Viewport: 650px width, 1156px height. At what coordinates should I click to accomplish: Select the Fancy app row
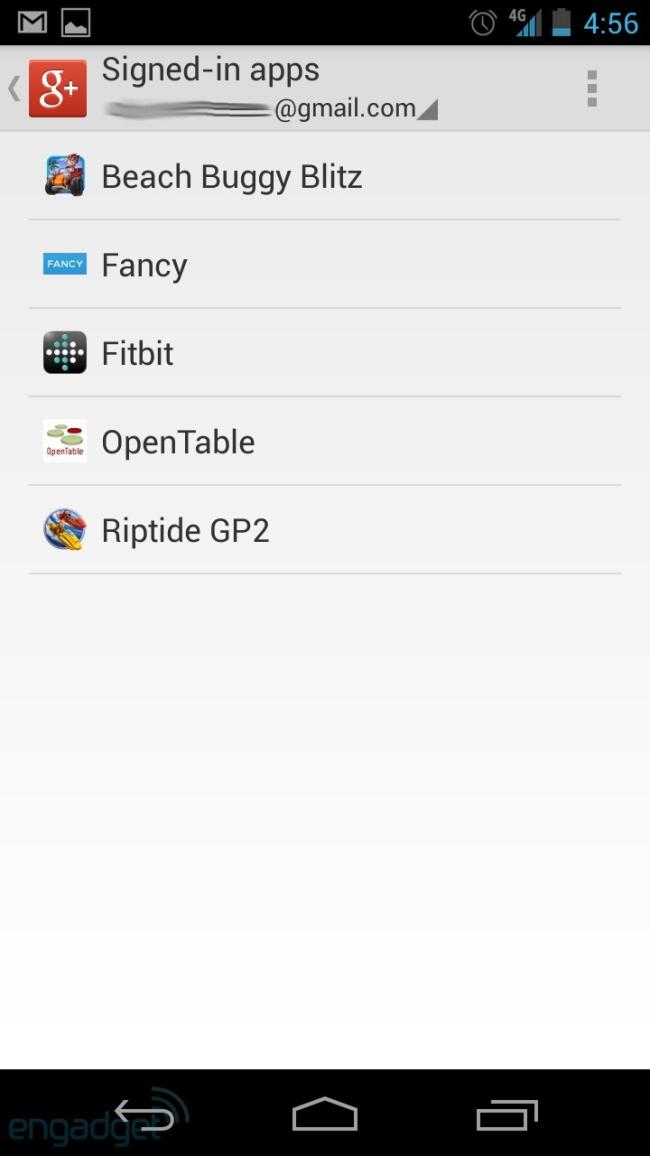click(325, 265)
